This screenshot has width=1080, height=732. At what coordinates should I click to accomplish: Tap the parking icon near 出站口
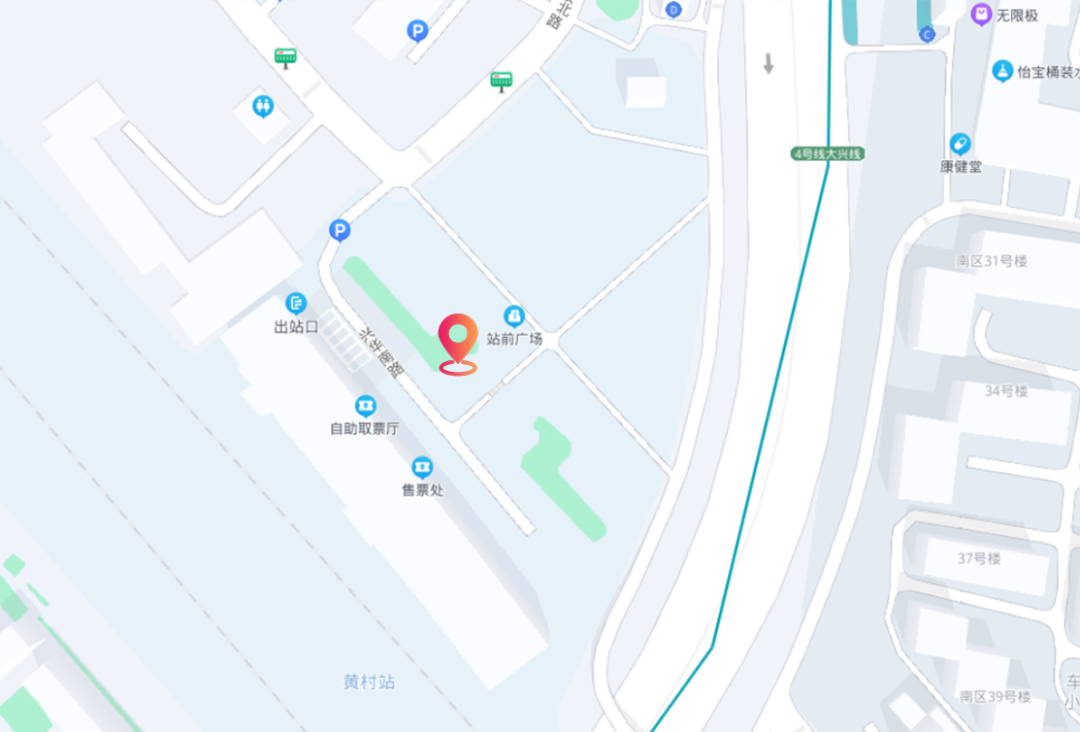click(340, 231)
